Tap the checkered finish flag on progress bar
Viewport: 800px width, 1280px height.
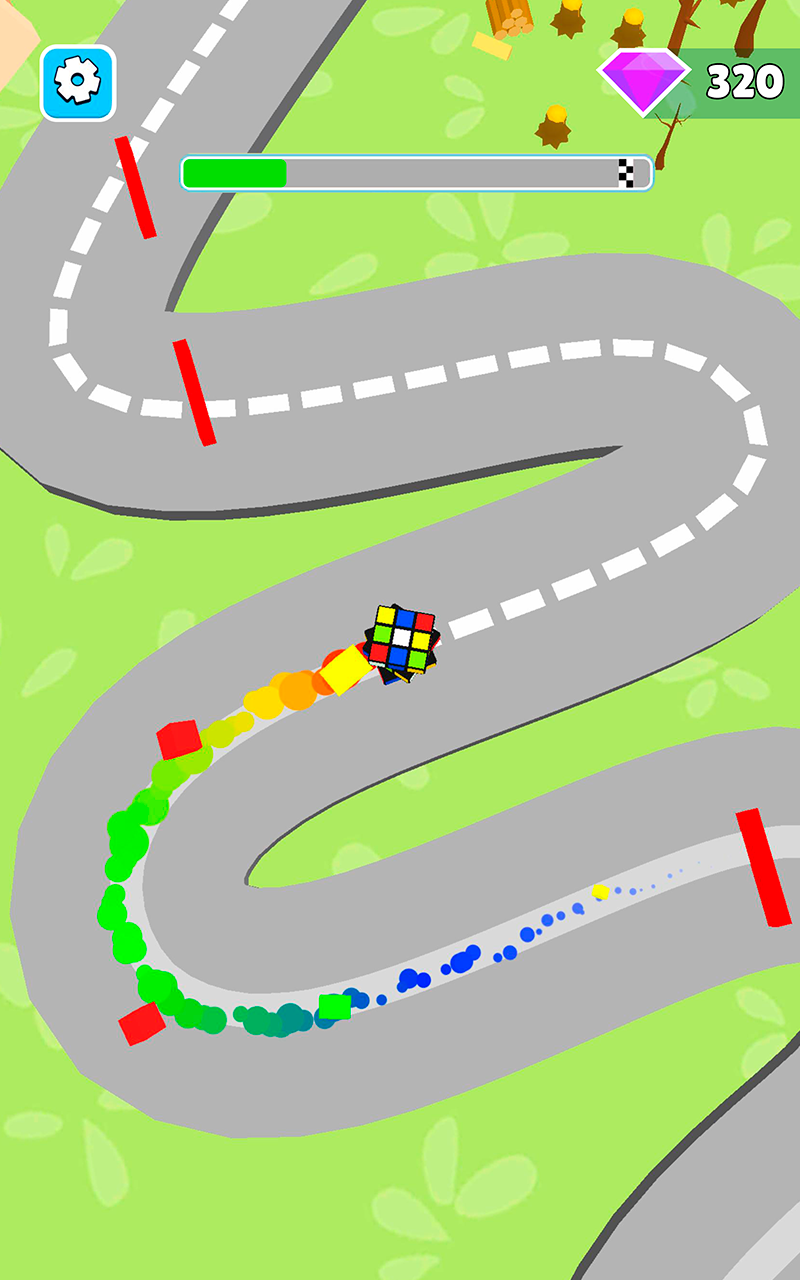tap(628, 172)
